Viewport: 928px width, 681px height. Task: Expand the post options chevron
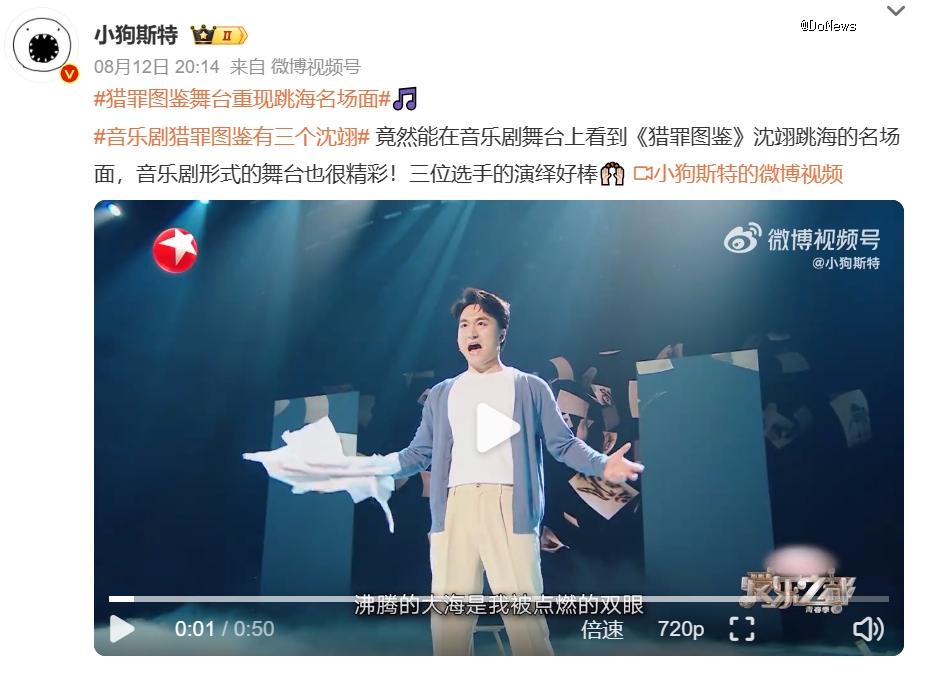[895, 12]
